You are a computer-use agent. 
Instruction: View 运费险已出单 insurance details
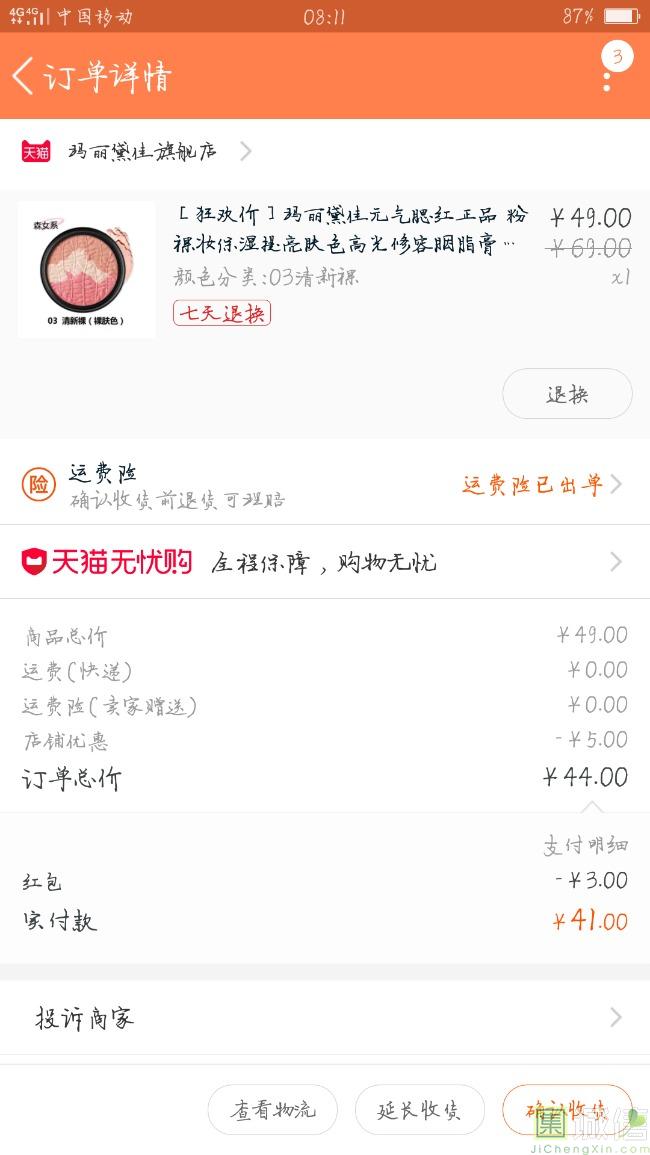(x=542, y=485)
